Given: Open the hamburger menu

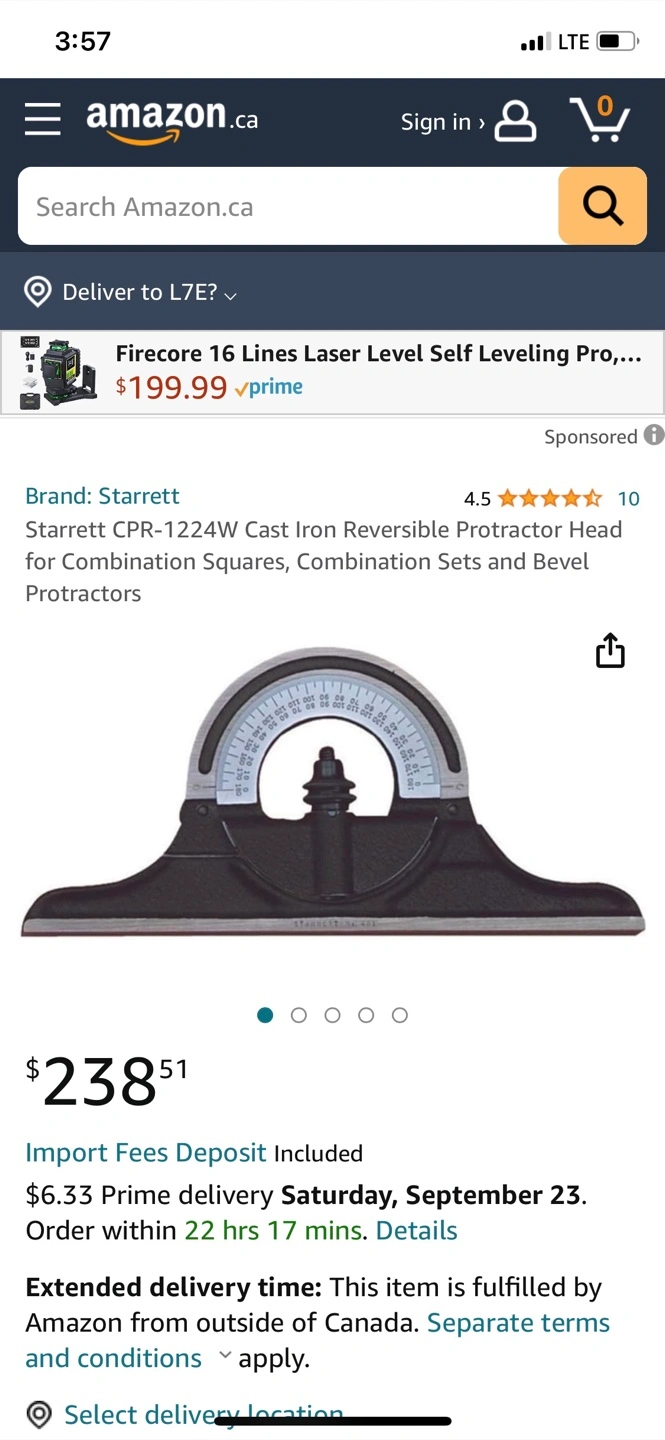Looking at the screenshot, I should click(43, 119).
